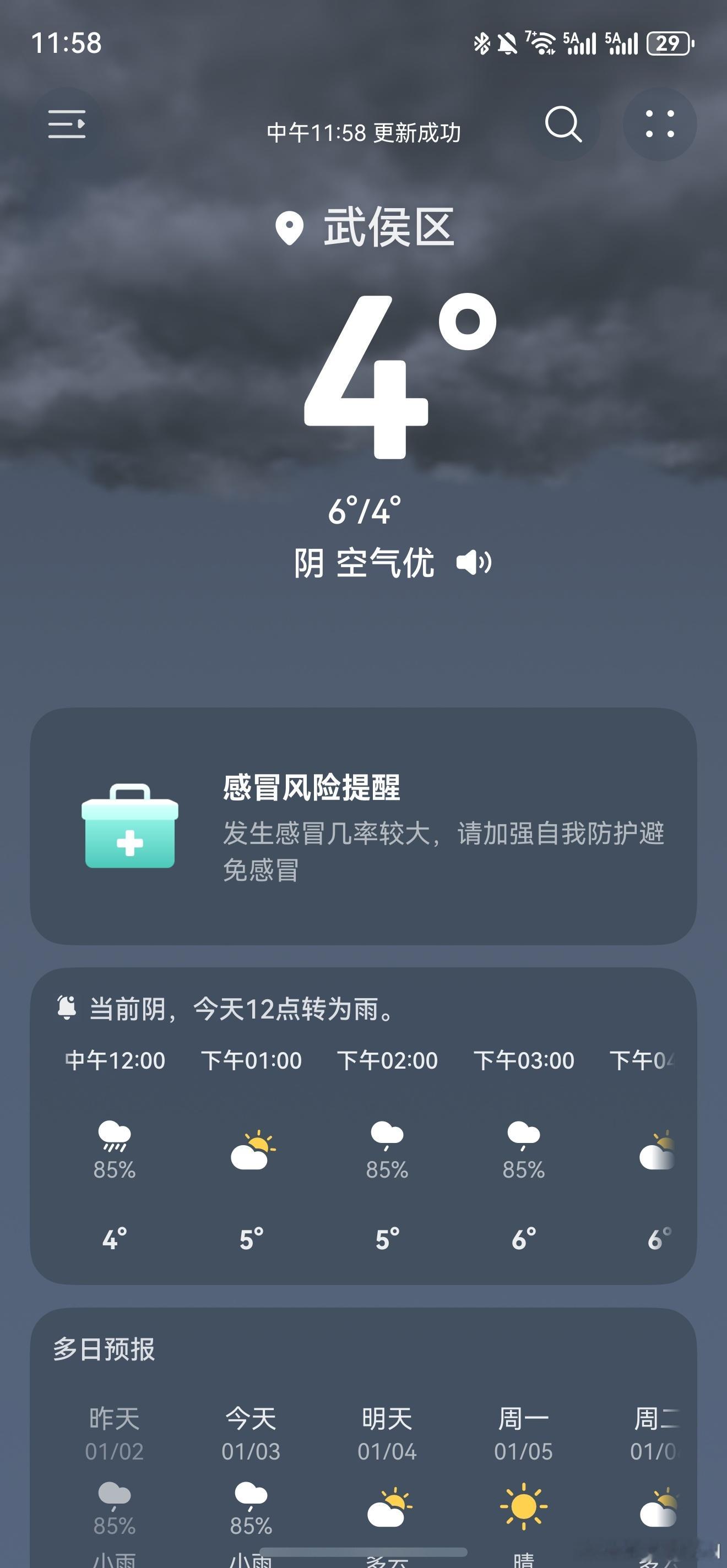Tap the bell icon next to rain alert
This screenshot has height=1568, width=727.
(x=67, y=1008)
